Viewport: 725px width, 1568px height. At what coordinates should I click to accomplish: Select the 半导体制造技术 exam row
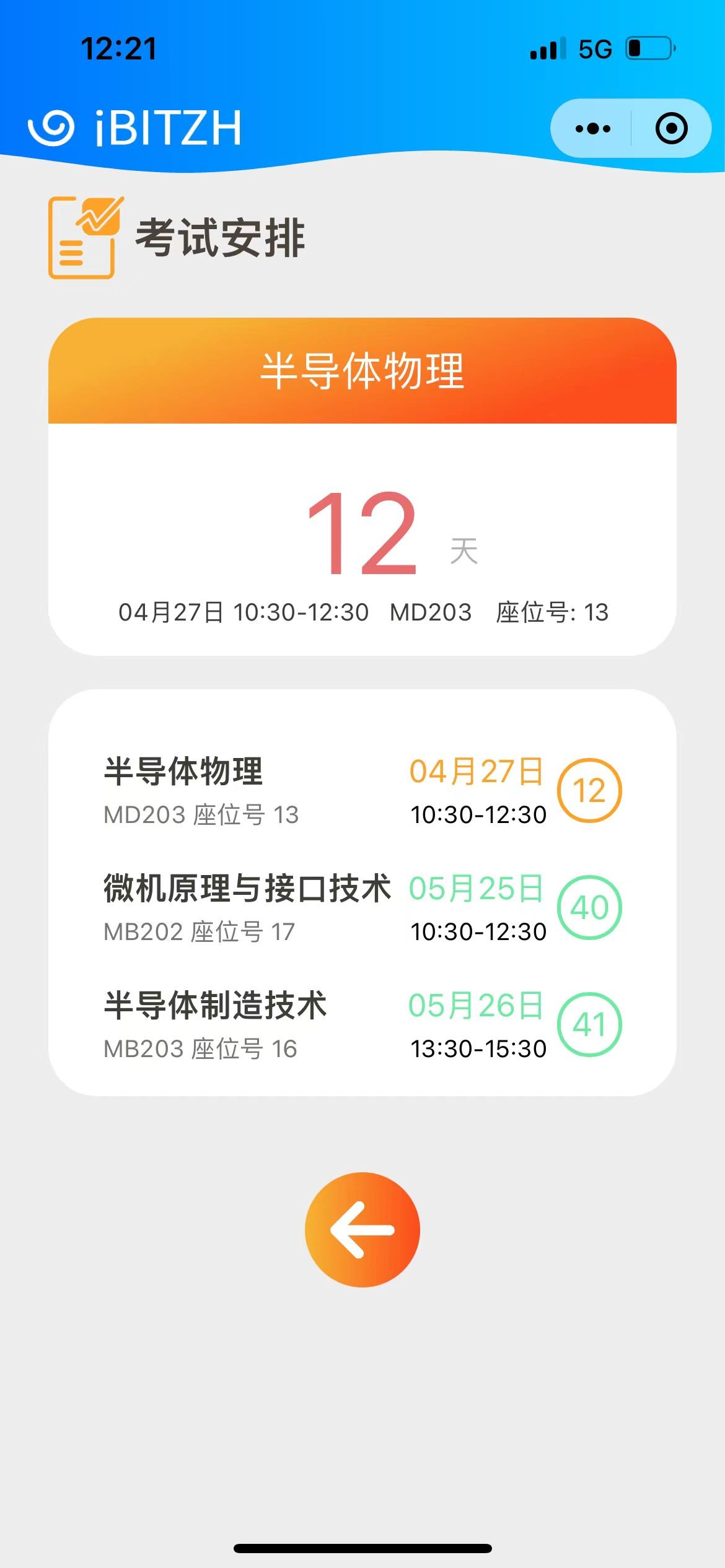click(x=362, y=1025)
